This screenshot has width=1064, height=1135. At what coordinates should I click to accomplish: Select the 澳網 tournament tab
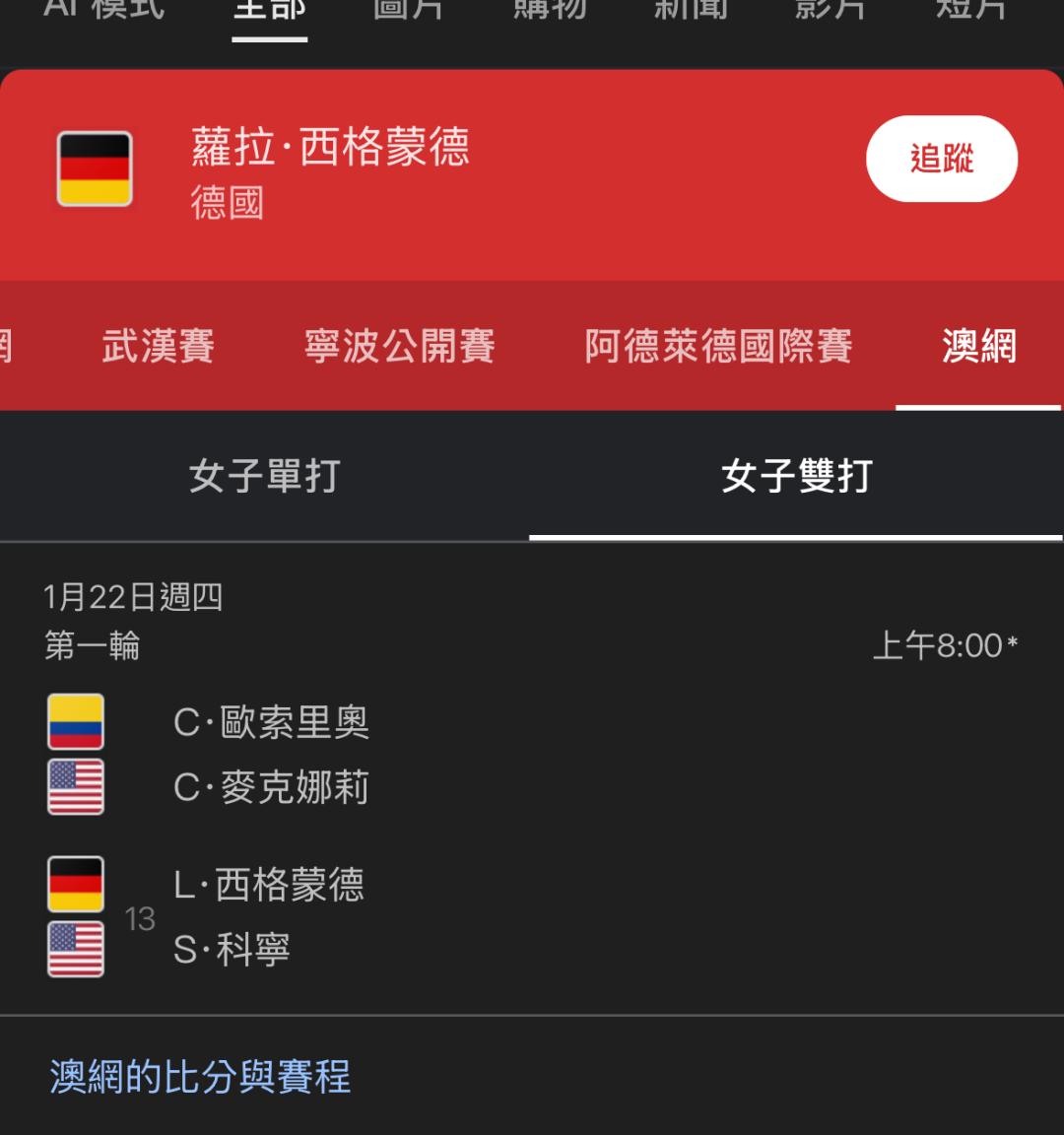click(978, 347)
